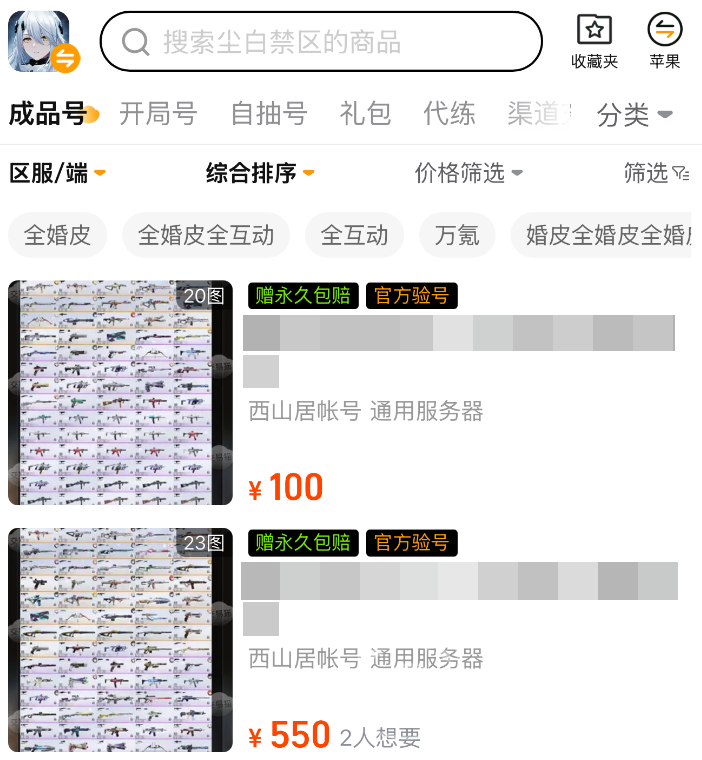Switch platform via the 苹果 icon

tap(665, 42)
